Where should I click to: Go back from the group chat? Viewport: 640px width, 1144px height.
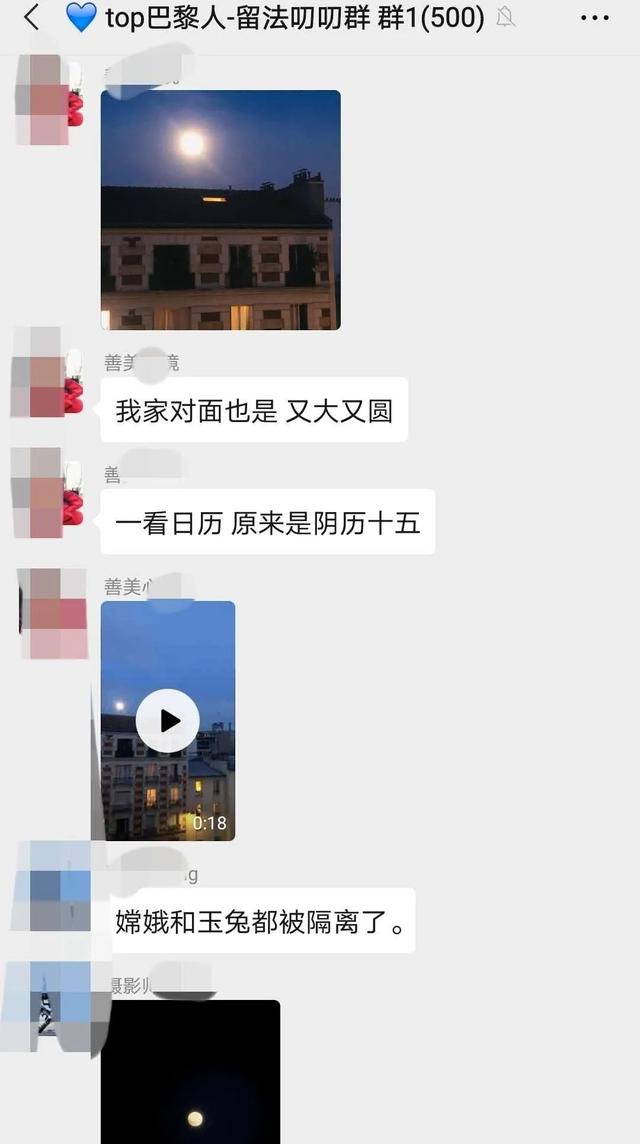[x=31, y=18]
